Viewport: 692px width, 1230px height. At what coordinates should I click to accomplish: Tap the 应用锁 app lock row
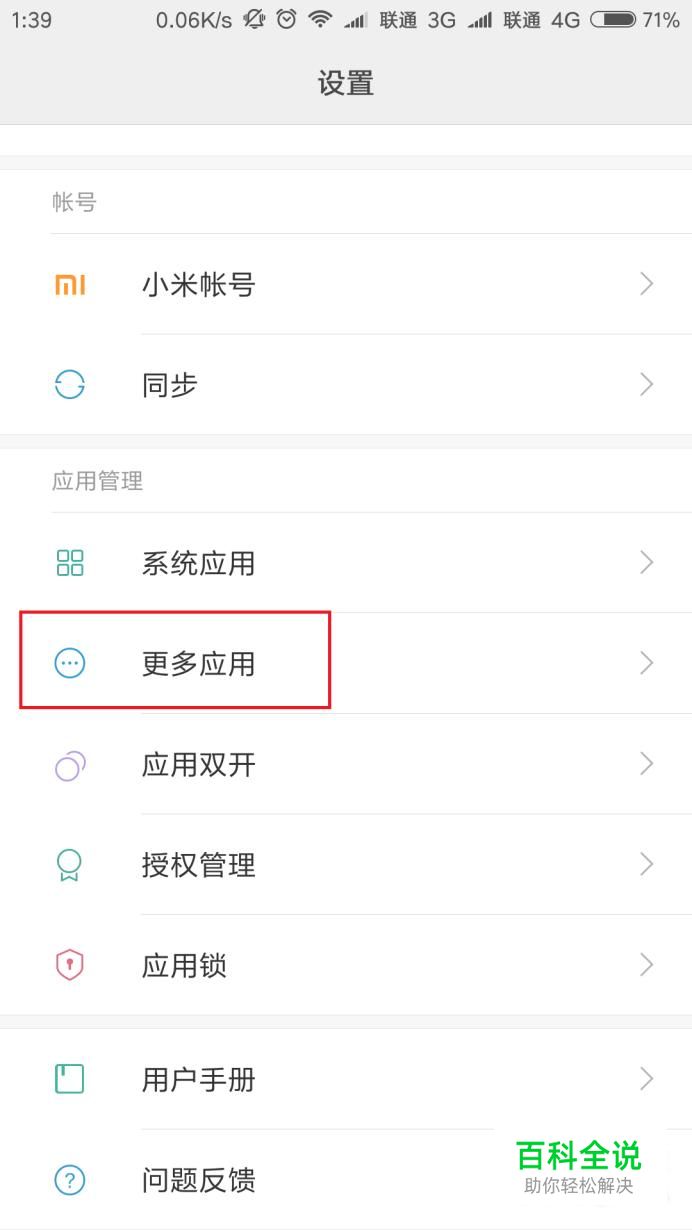tap(346, 964)
